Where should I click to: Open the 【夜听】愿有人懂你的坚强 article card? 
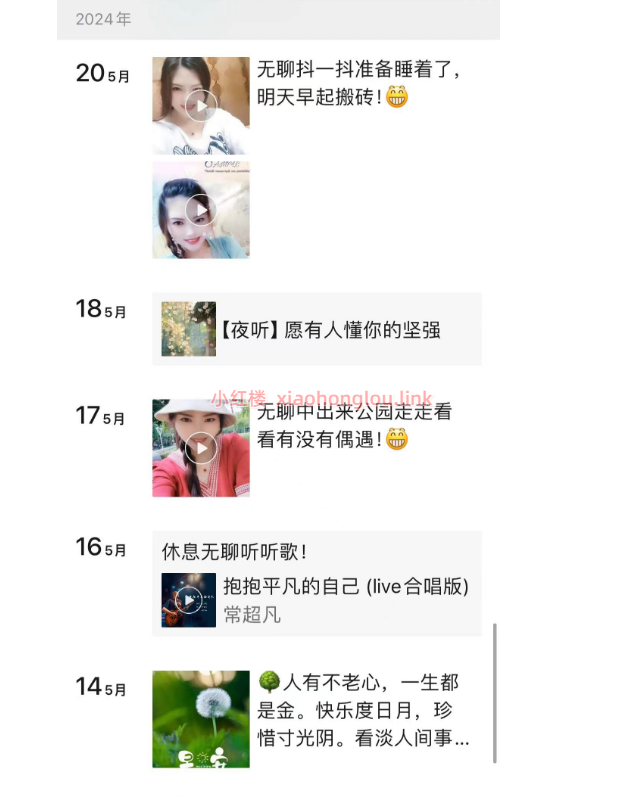317,329
